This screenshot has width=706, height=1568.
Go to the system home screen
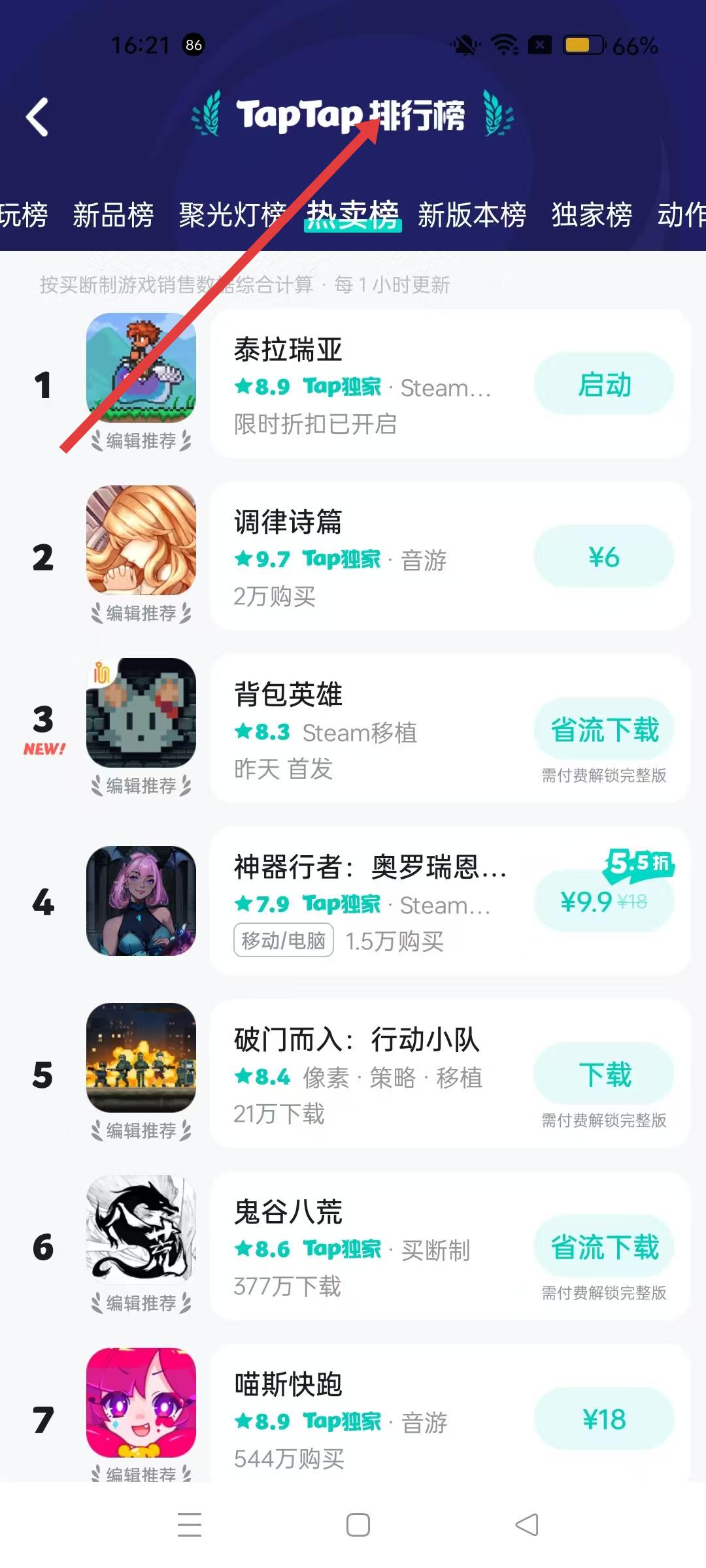358,1525
